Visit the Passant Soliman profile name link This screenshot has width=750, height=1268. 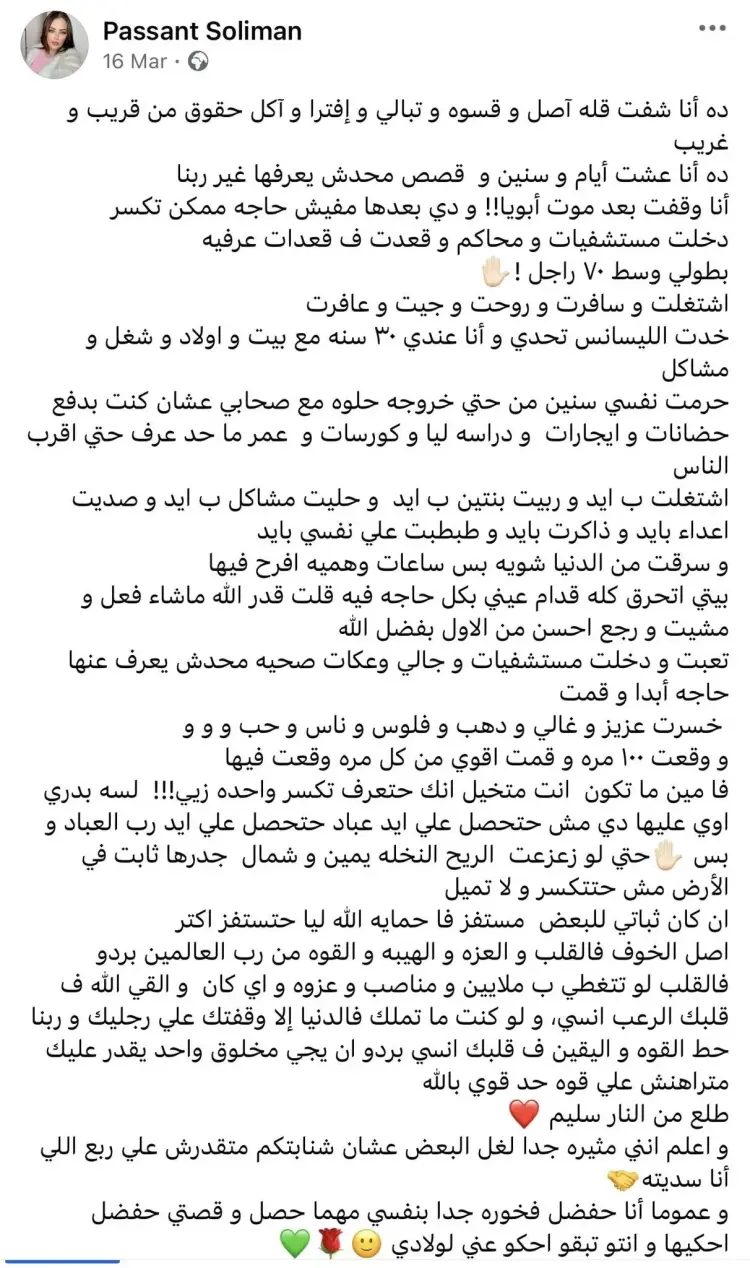201,31
